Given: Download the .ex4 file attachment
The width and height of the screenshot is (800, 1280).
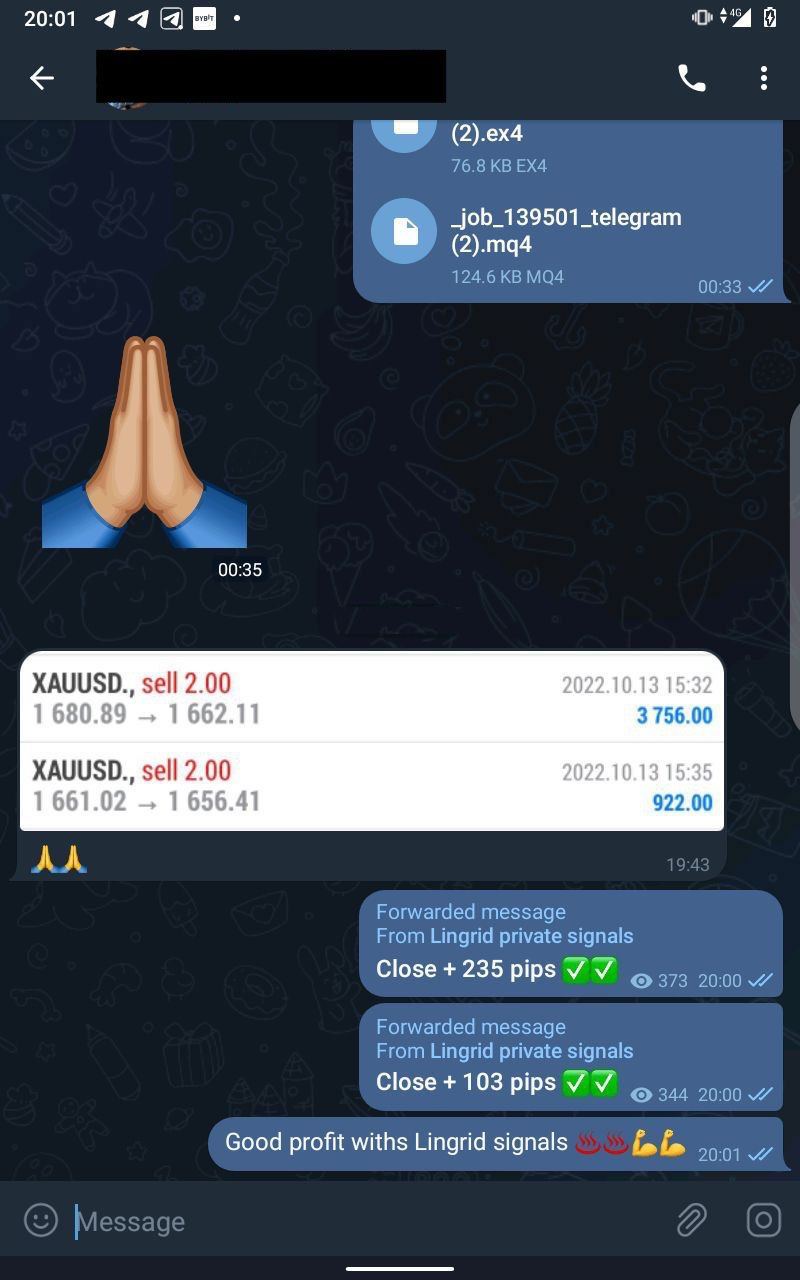Looking at the screenshot, I should (404, 131).
